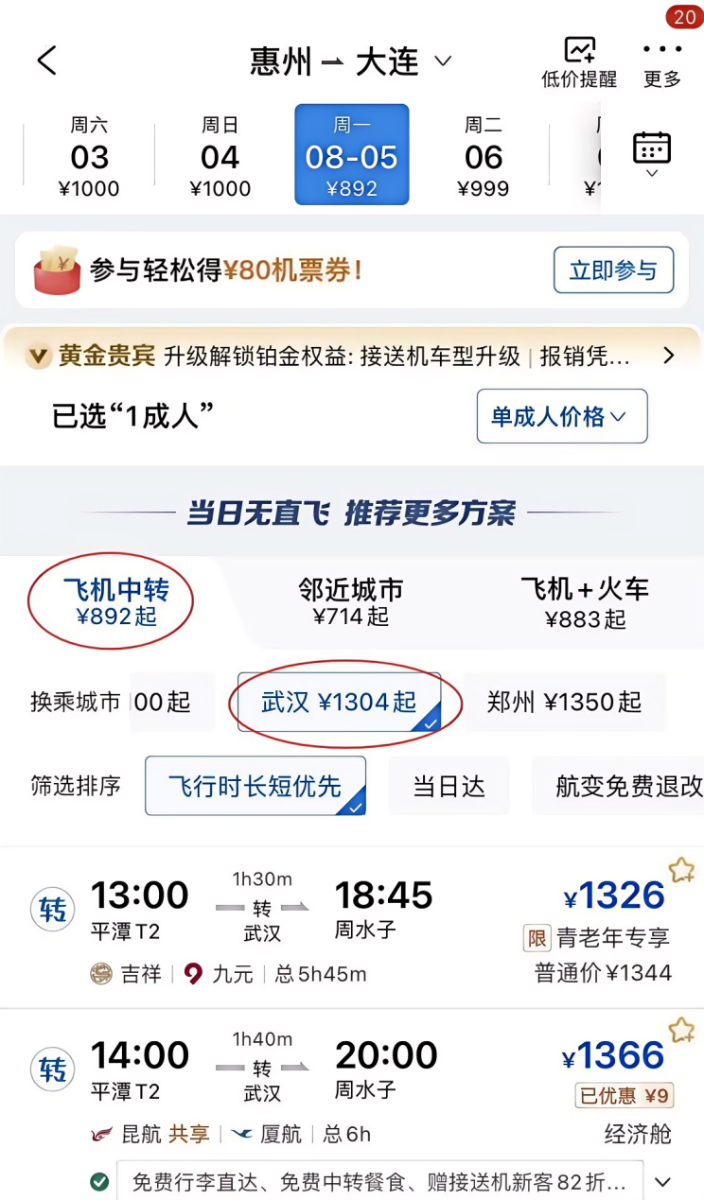Toggle the 飞行时长短优先 sort chip
This screenshot has width=704, height=1200.
(255, 786)
